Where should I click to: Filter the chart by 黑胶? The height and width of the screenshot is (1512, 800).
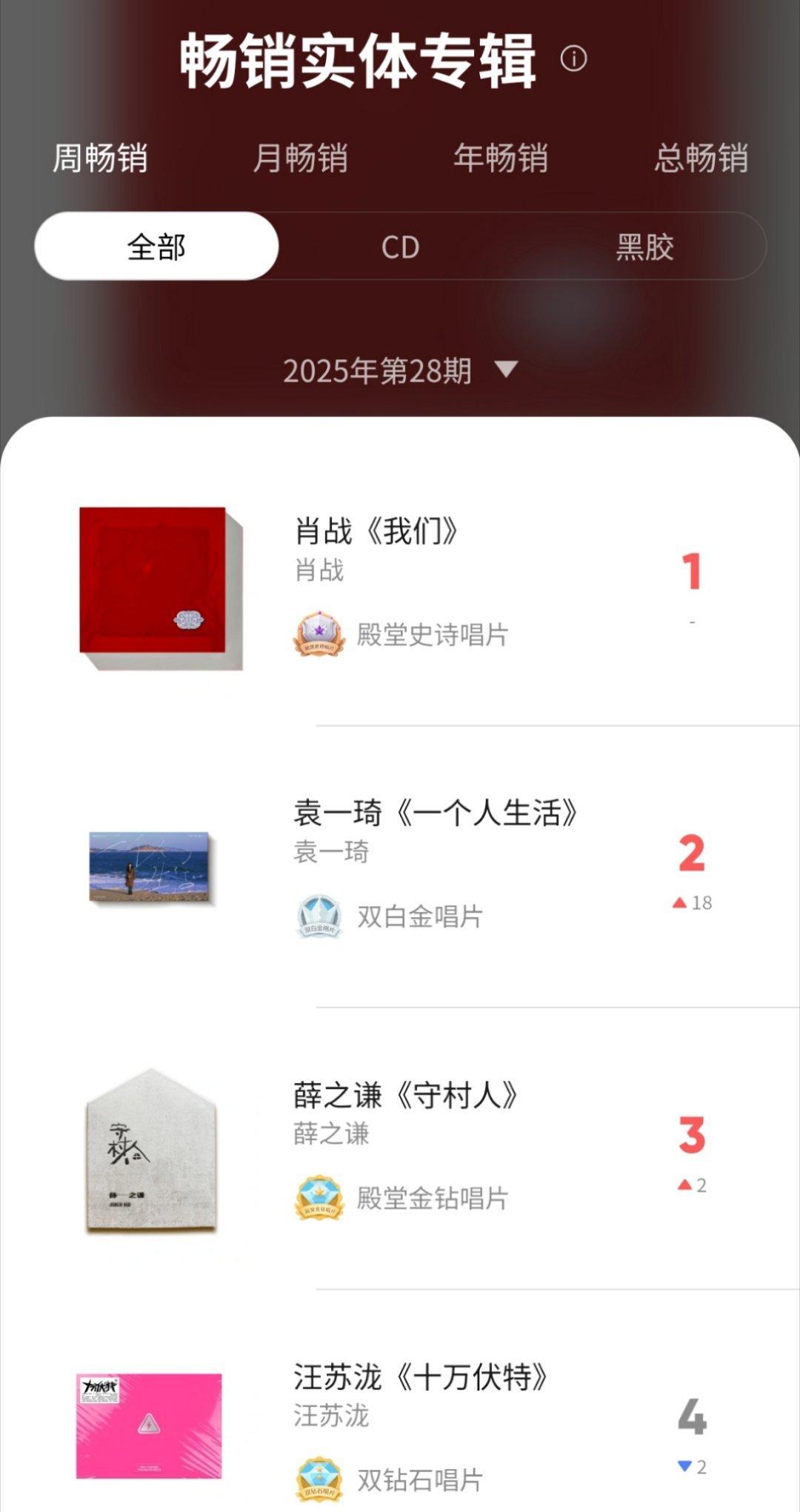point(644,246)
